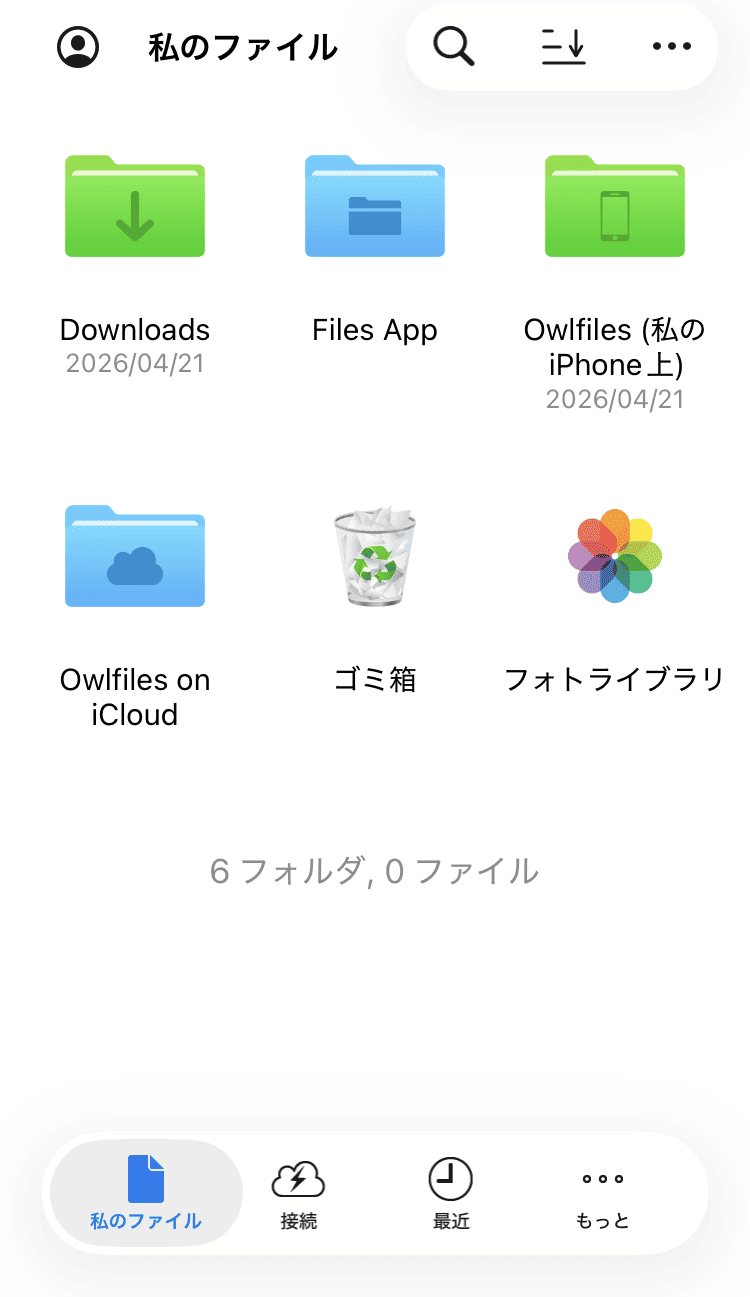The height and width of the screenshot is (1297, 750).
Task: Go to the もっと tab
Action: (x=603, y=1193)
